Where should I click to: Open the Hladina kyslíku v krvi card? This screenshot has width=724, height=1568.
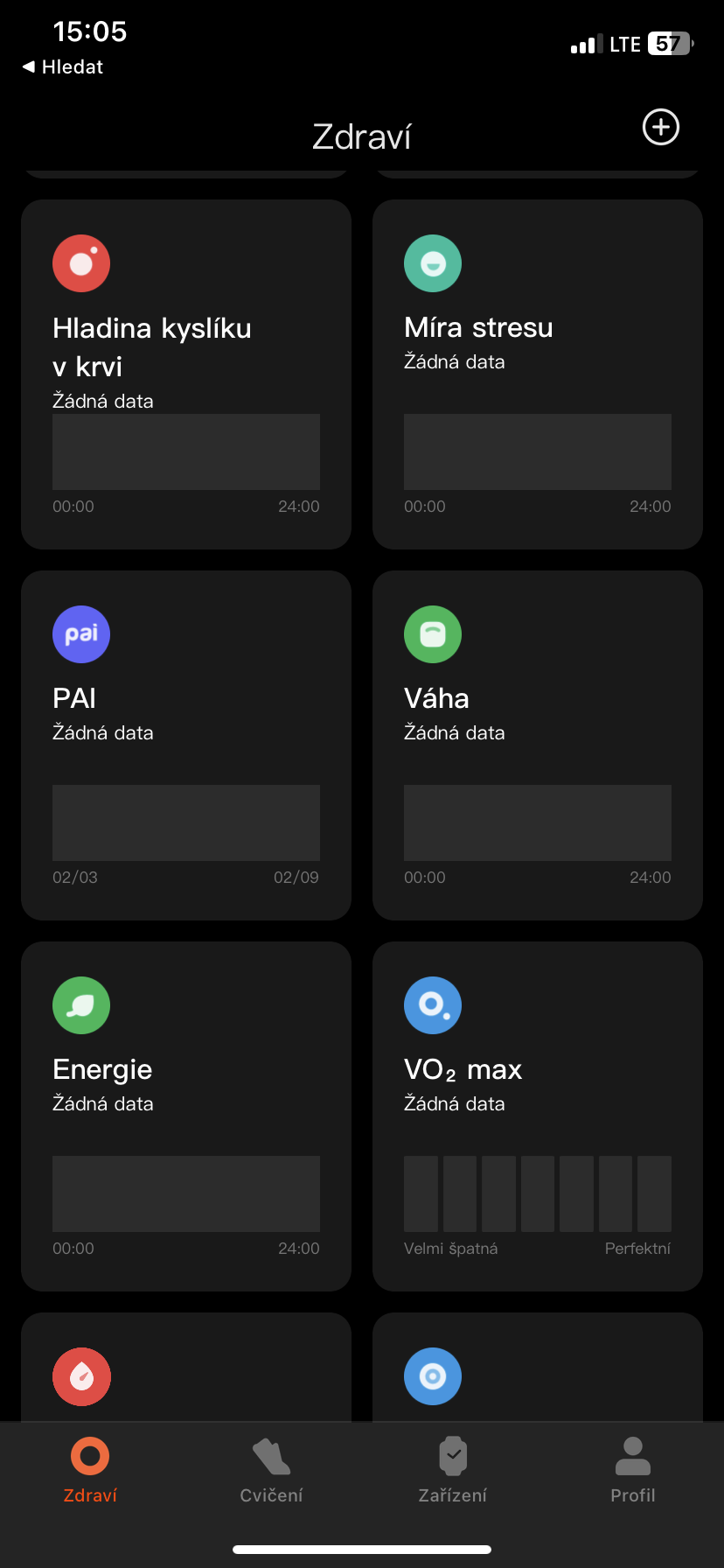click(186, 374)
